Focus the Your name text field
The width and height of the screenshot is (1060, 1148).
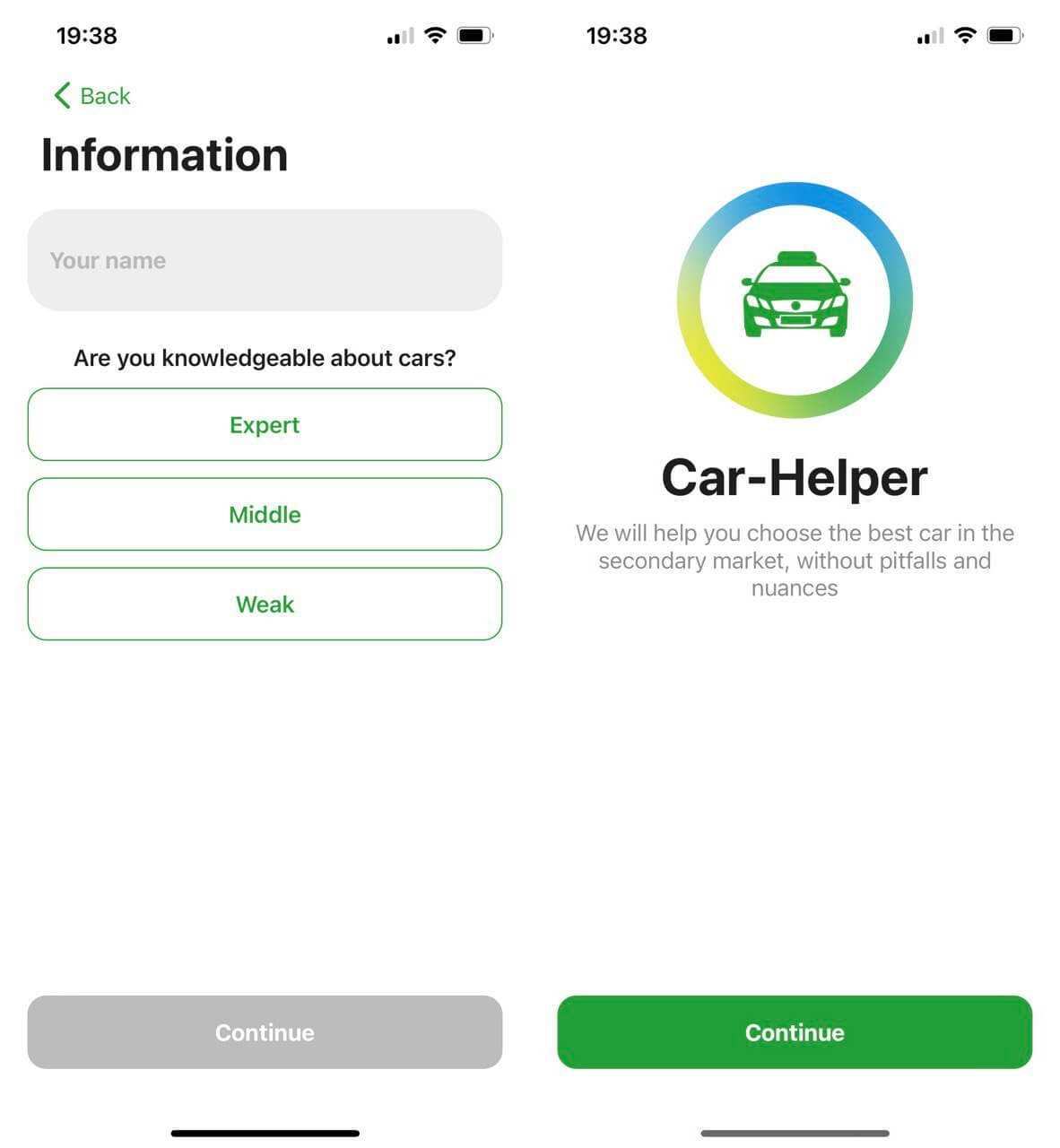(265, 261)
